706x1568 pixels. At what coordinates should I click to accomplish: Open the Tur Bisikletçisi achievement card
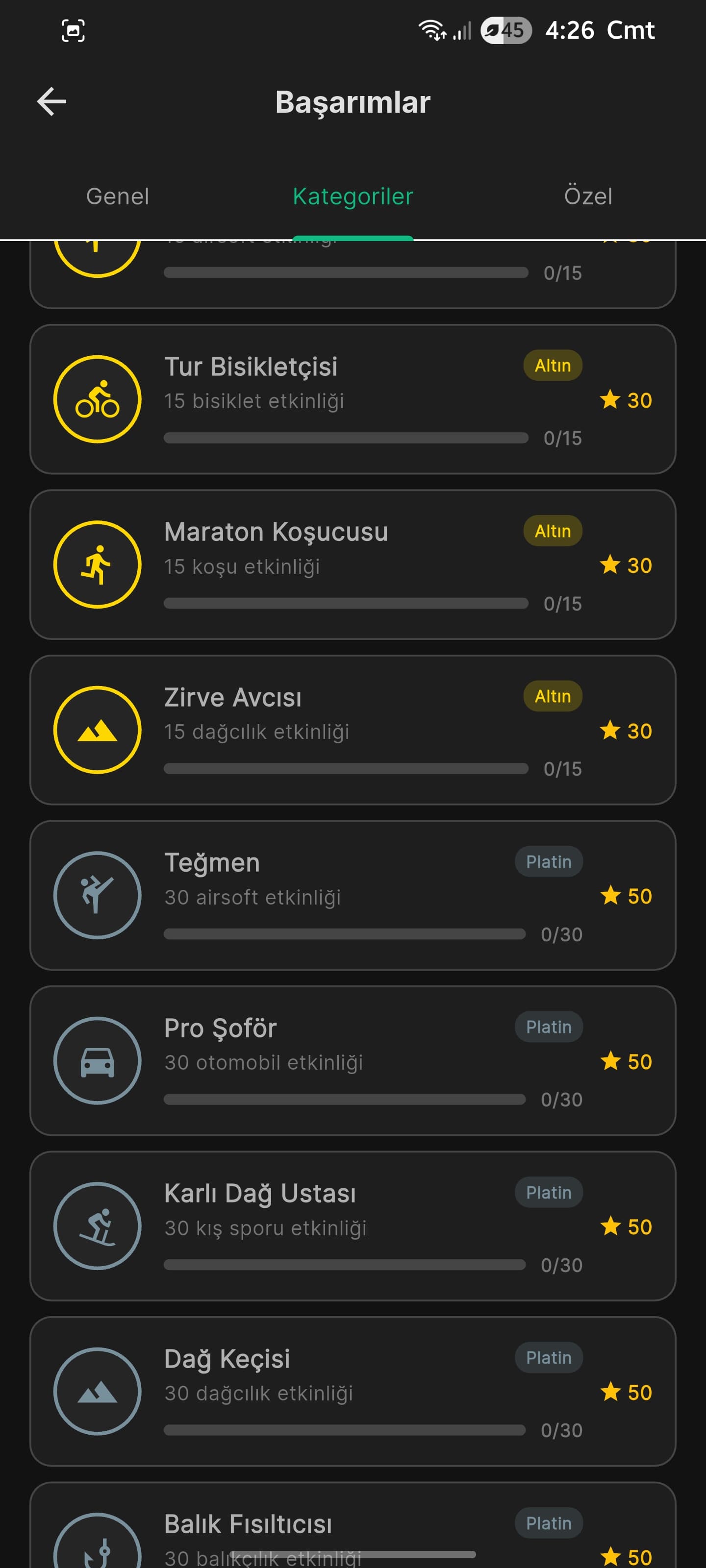tap(353, 399)
